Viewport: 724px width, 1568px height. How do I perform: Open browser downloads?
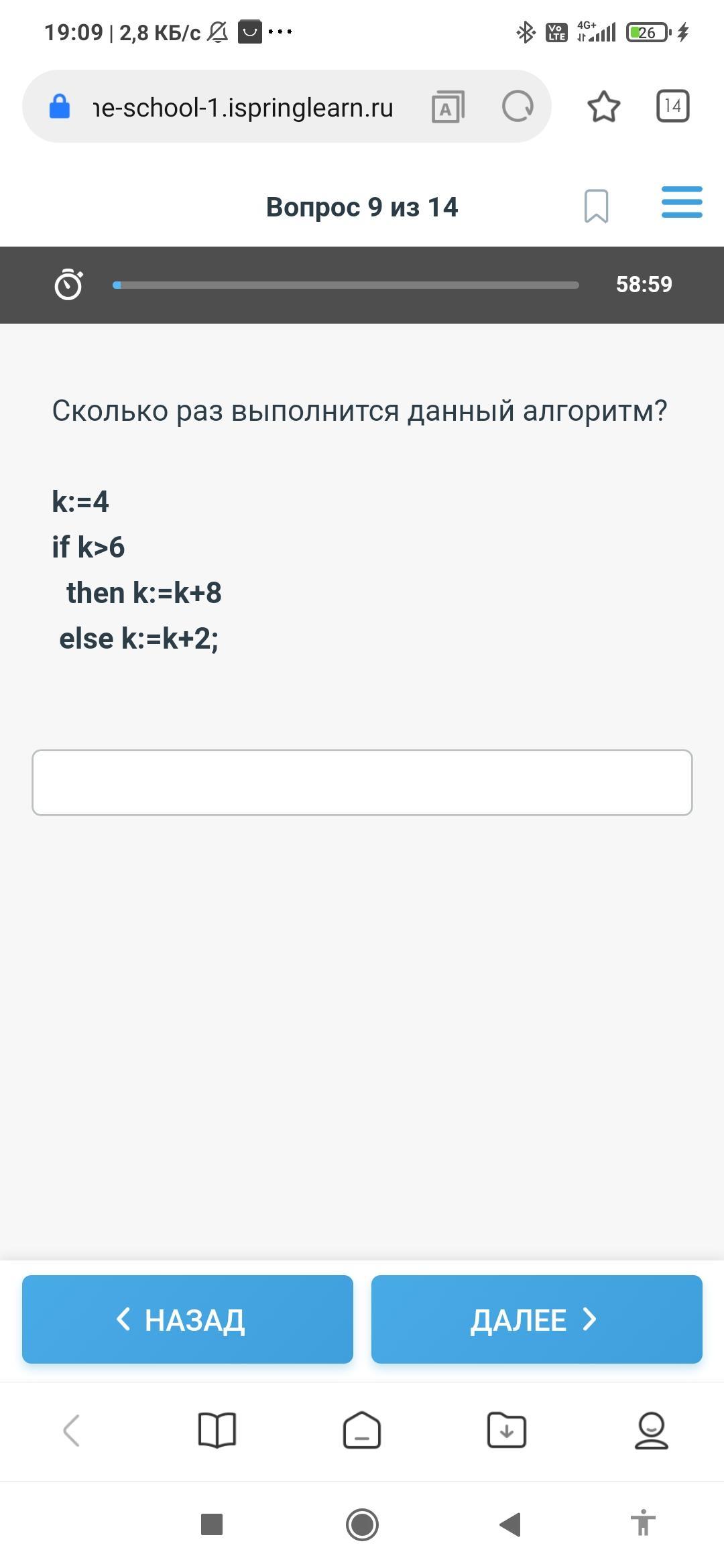tap(507, 1430)
